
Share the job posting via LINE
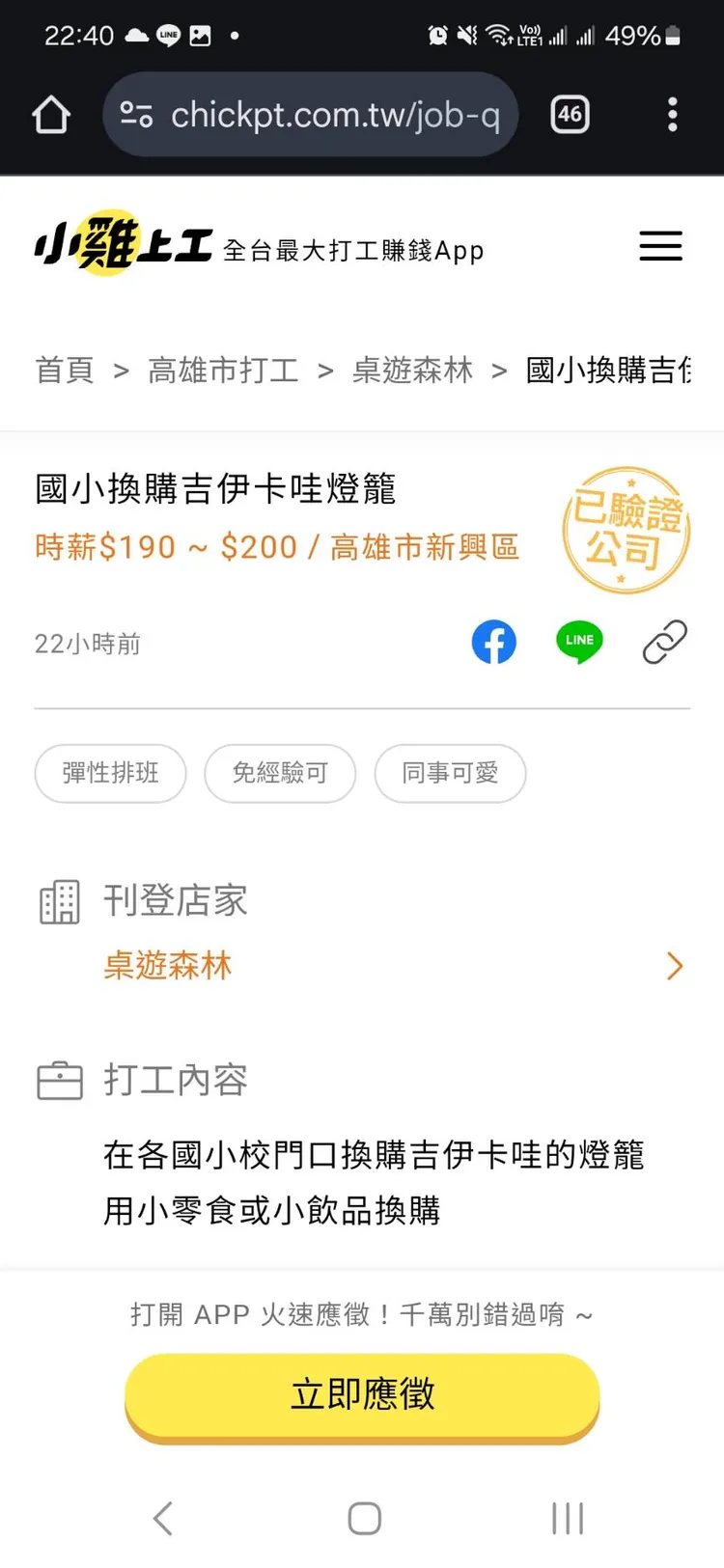pos(579,642)
